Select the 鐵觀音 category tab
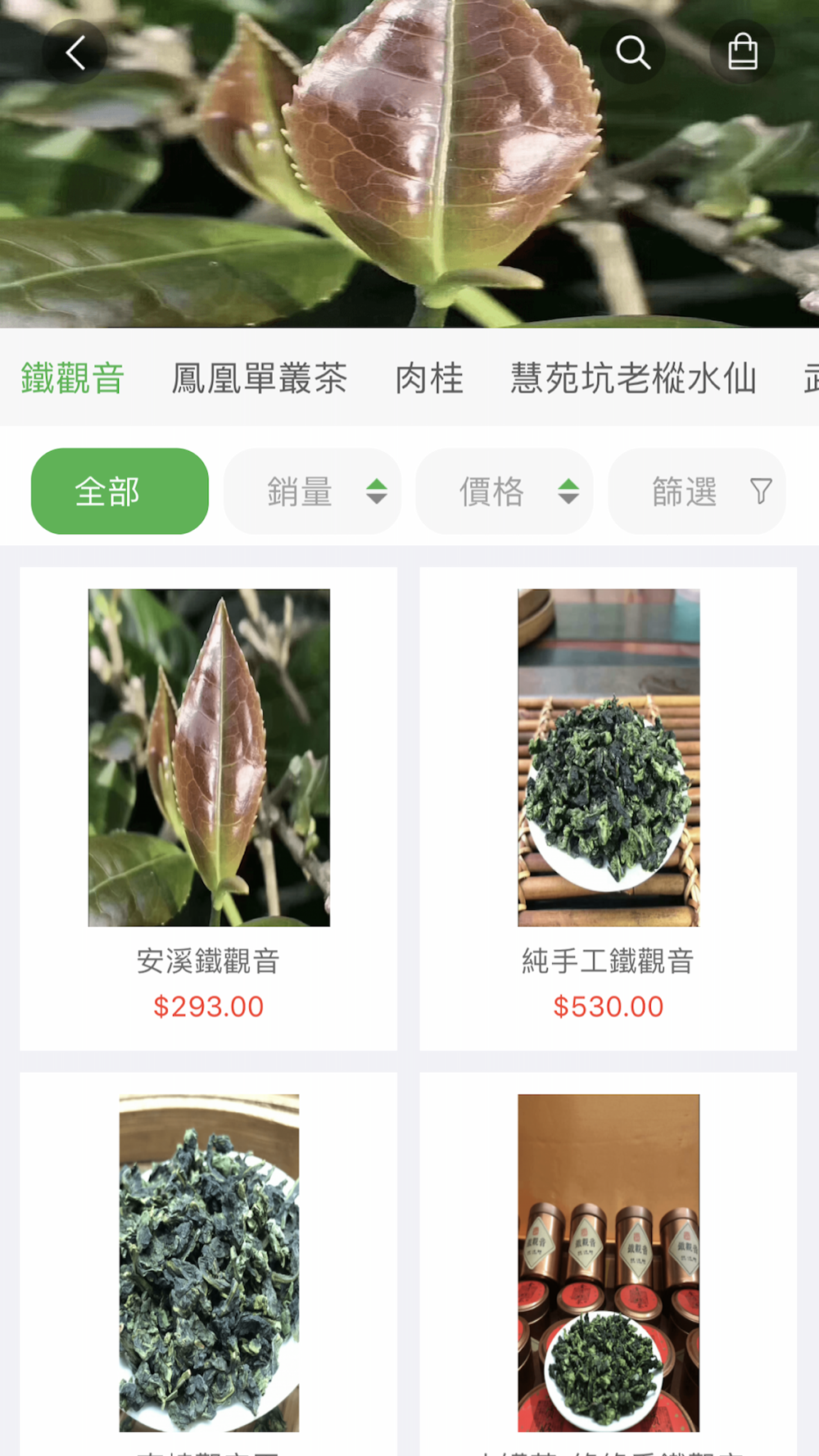The height and width of the screenshot is (1456, 819). click(73, 378)
